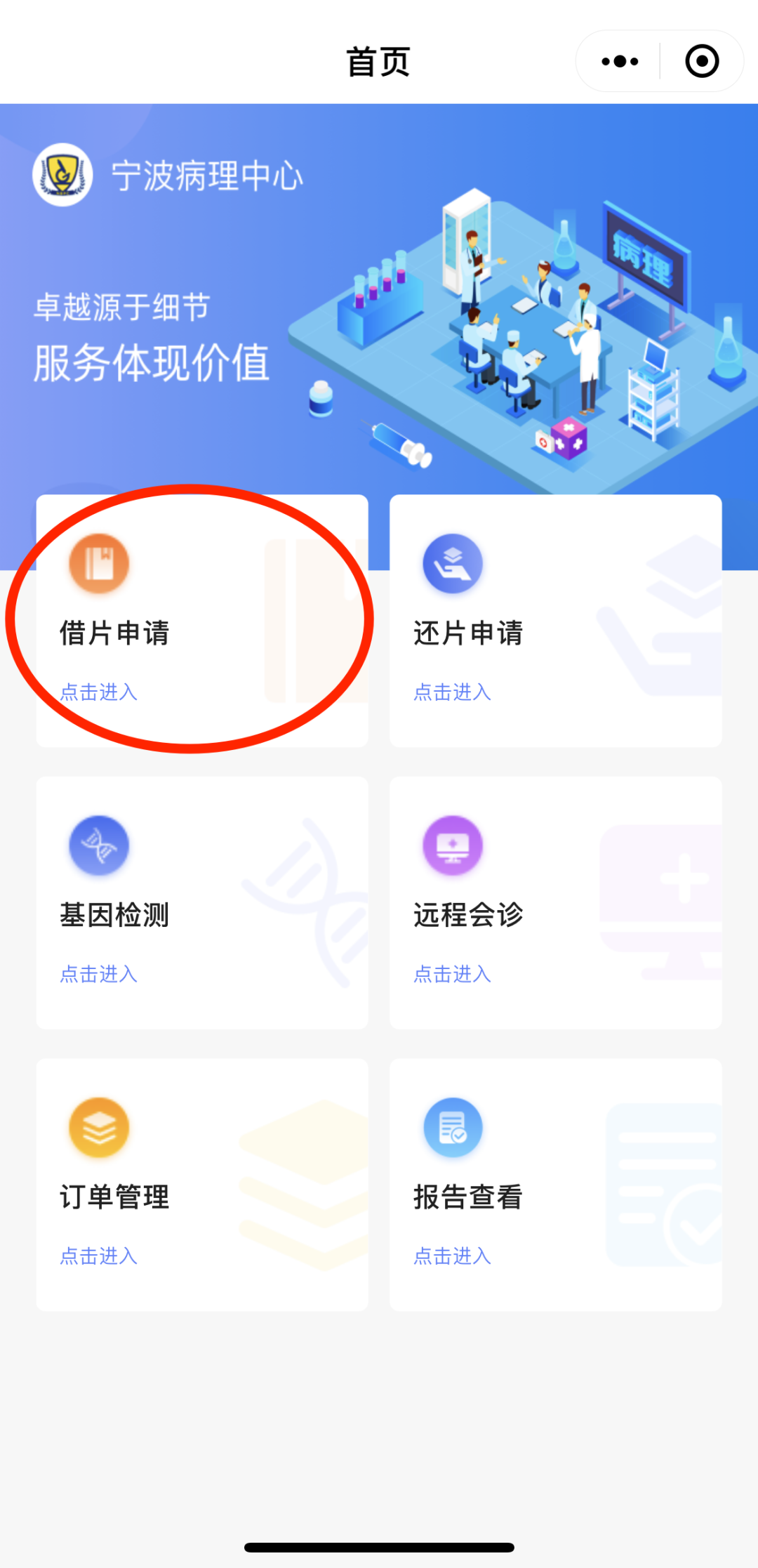758x1568 pixels.
Task: View reports via 报告查看
Action: point(555,1185)
